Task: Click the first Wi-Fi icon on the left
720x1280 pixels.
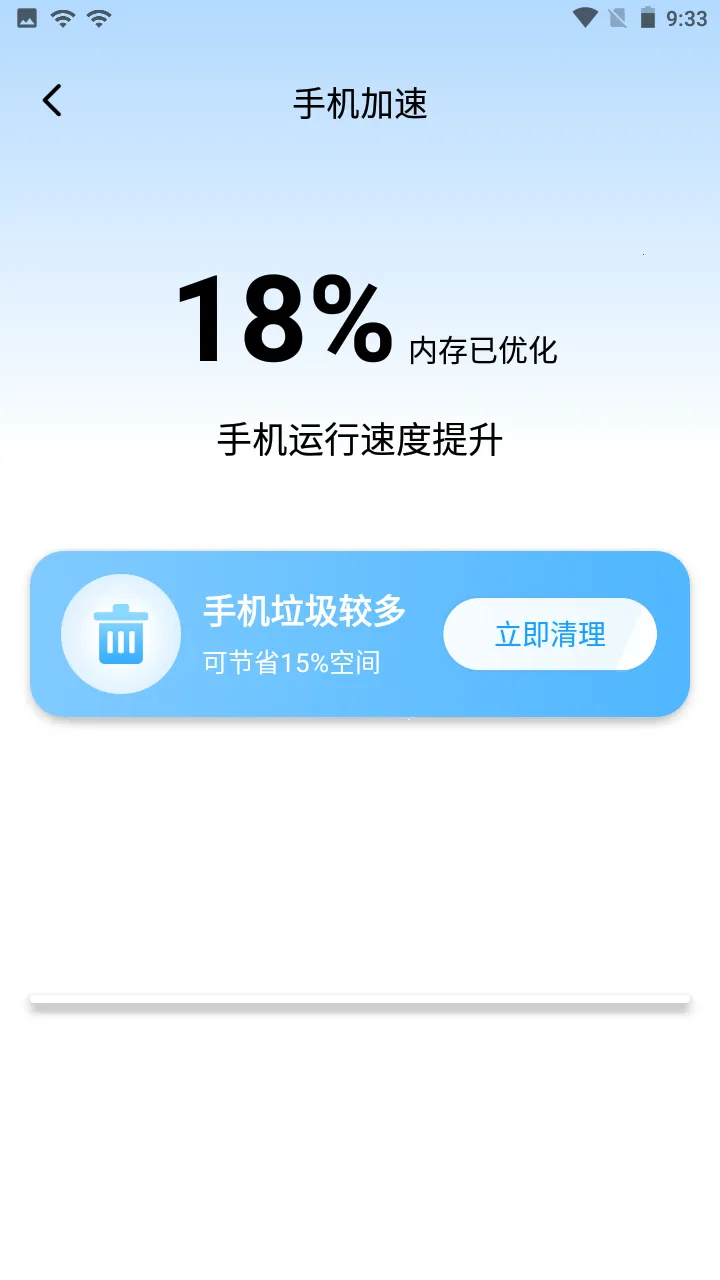Action: point(62,16)
